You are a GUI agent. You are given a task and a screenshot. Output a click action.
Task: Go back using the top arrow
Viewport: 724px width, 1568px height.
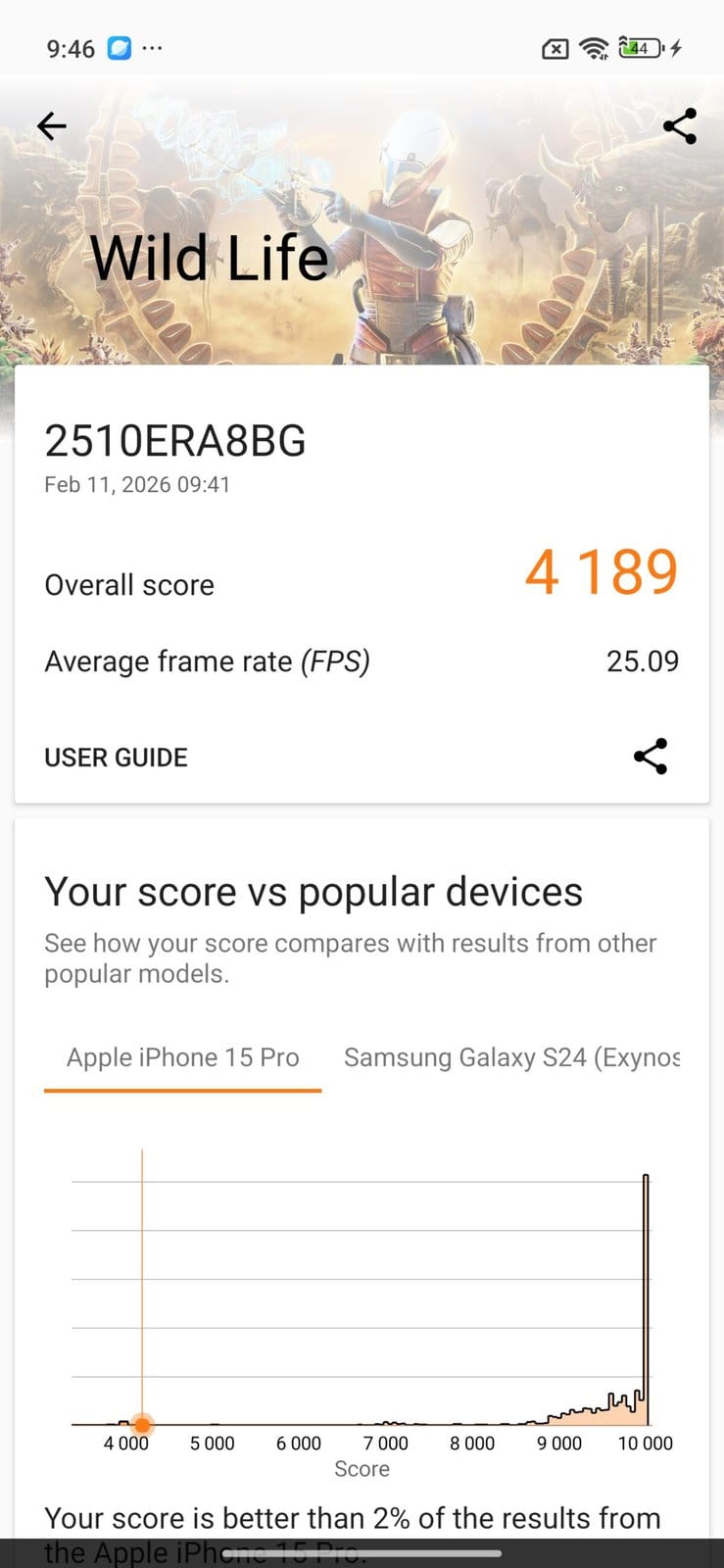51,125
